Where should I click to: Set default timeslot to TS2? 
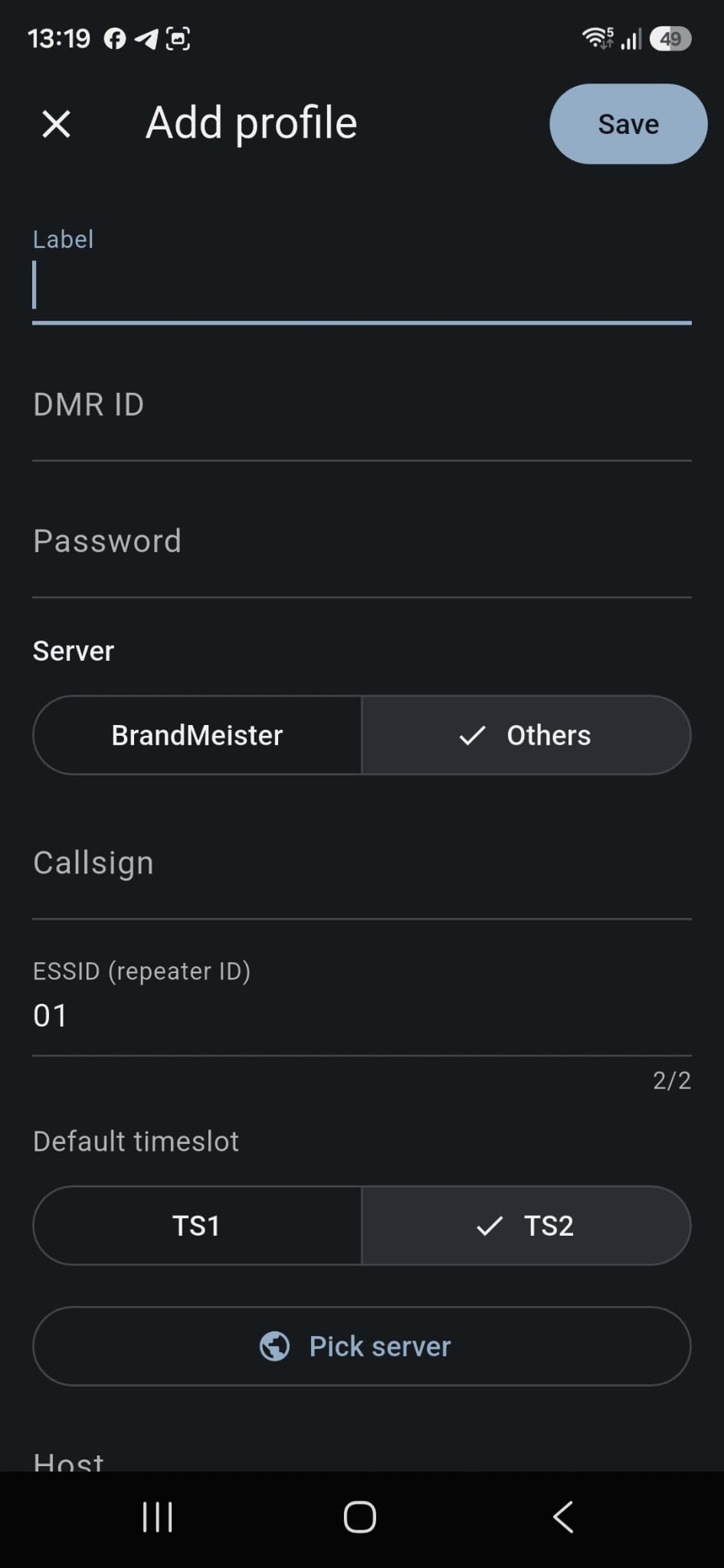pyautogui.click(x=526, y=1226)
